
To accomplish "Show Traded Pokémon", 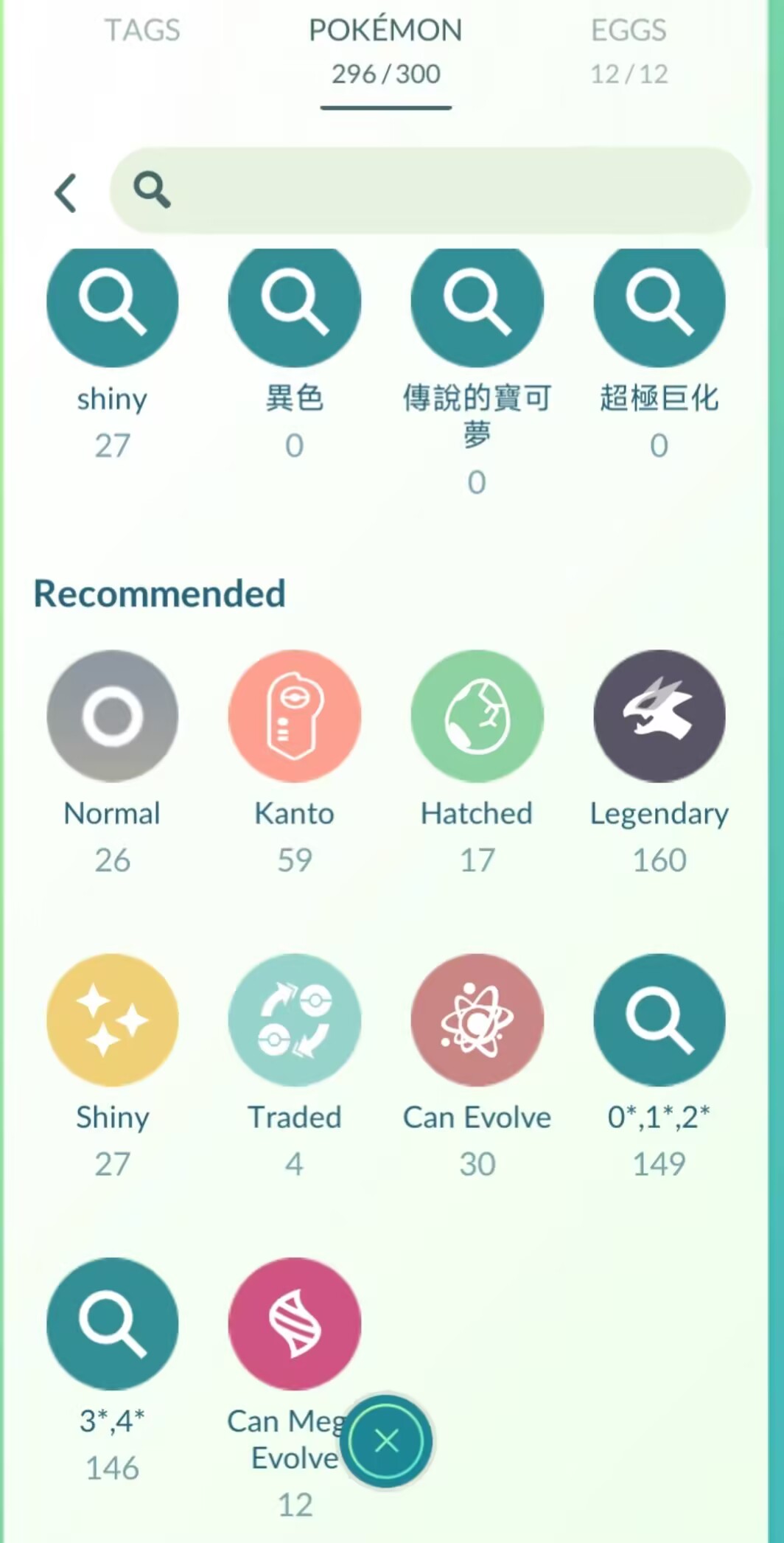I will pyautogui.click(x=295, y=1020).
